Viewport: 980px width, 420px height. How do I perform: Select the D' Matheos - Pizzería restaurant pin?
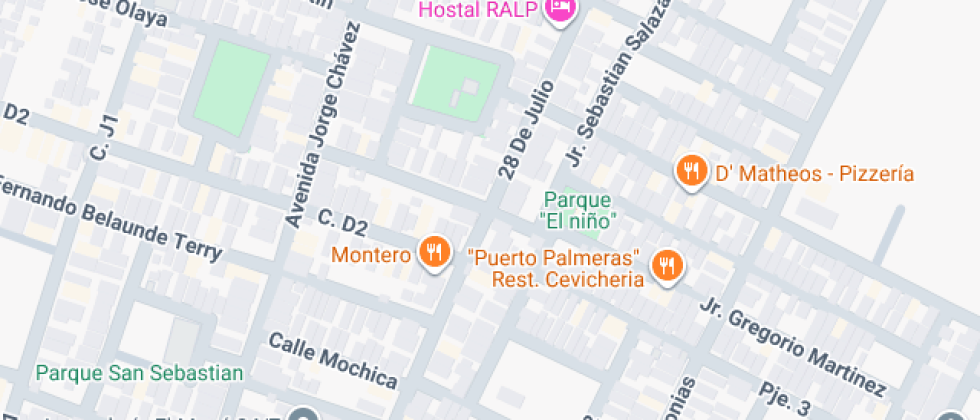(691, 172)
